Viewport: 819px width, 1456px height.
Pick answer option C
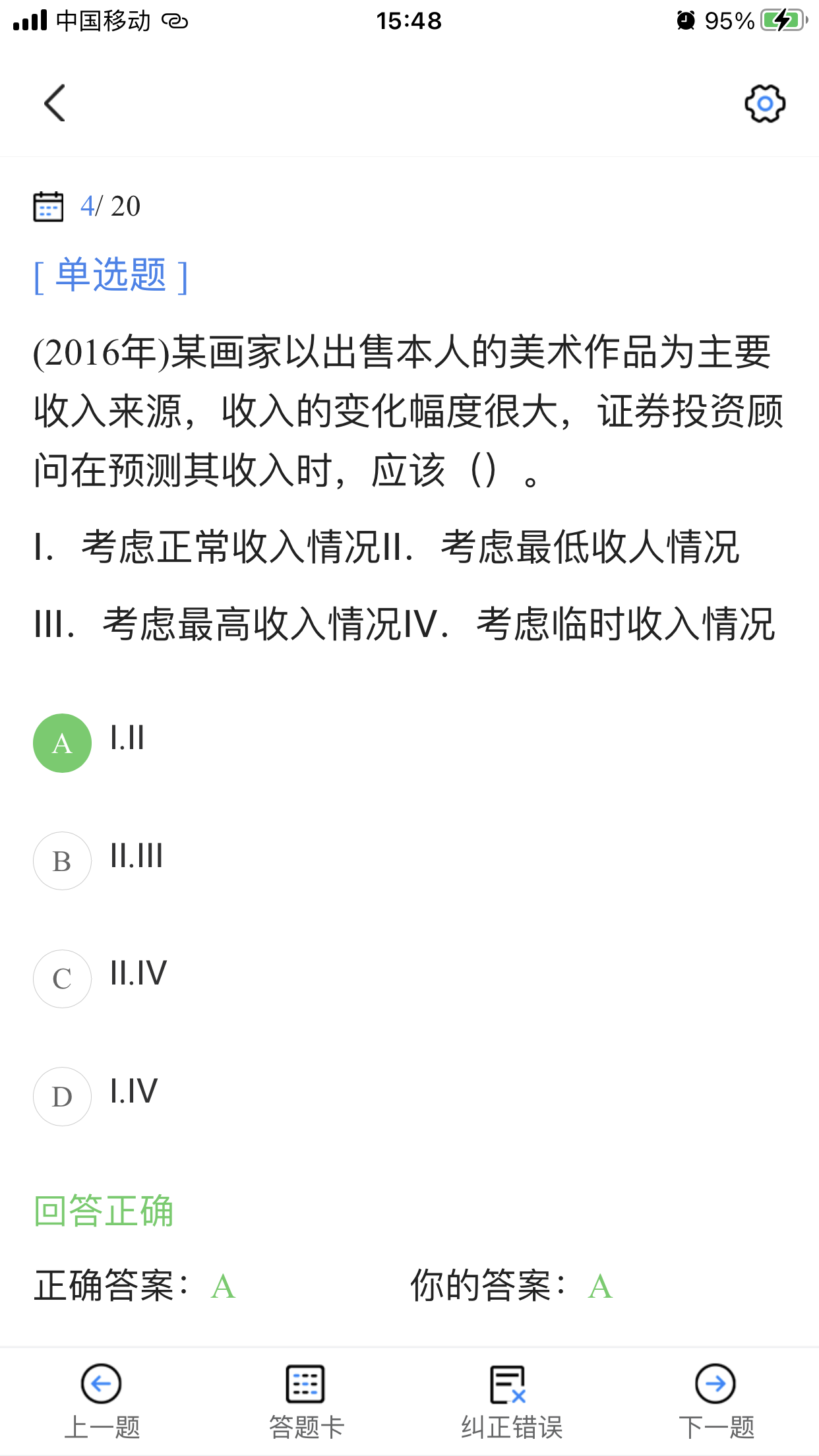[63, 979]
